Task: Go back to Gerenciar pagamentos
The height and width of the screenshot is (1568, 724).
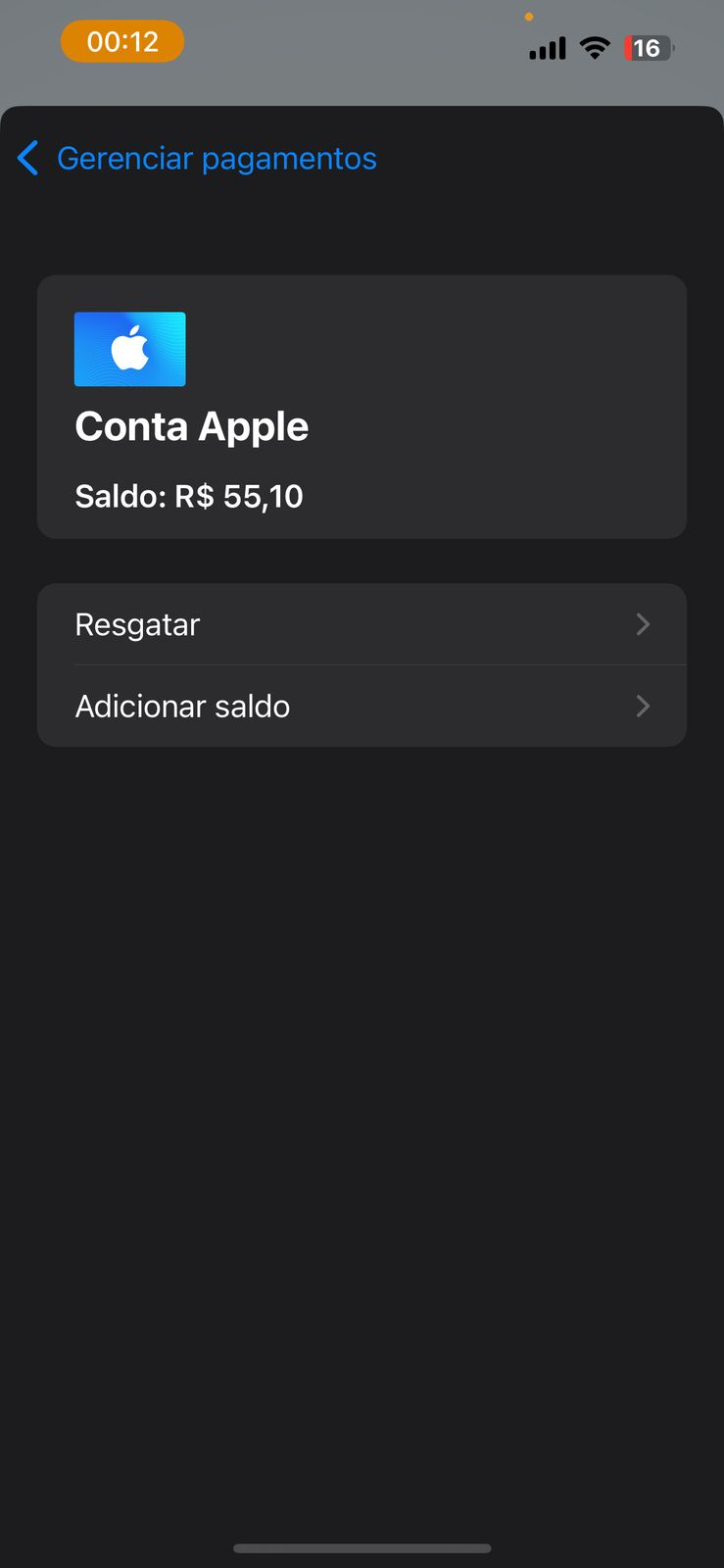Action: [196, 159]
